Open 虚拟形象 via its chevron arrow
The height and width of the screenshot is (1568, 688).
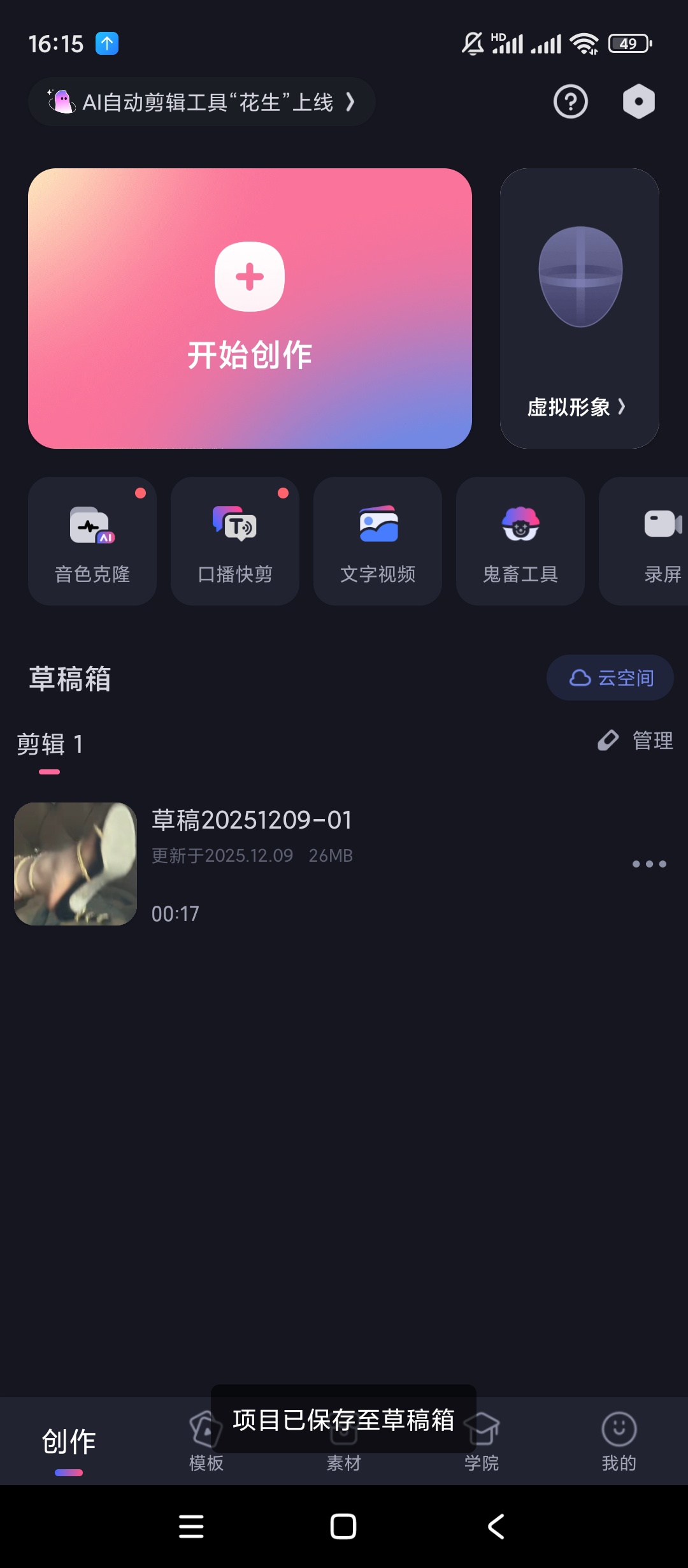622,408
